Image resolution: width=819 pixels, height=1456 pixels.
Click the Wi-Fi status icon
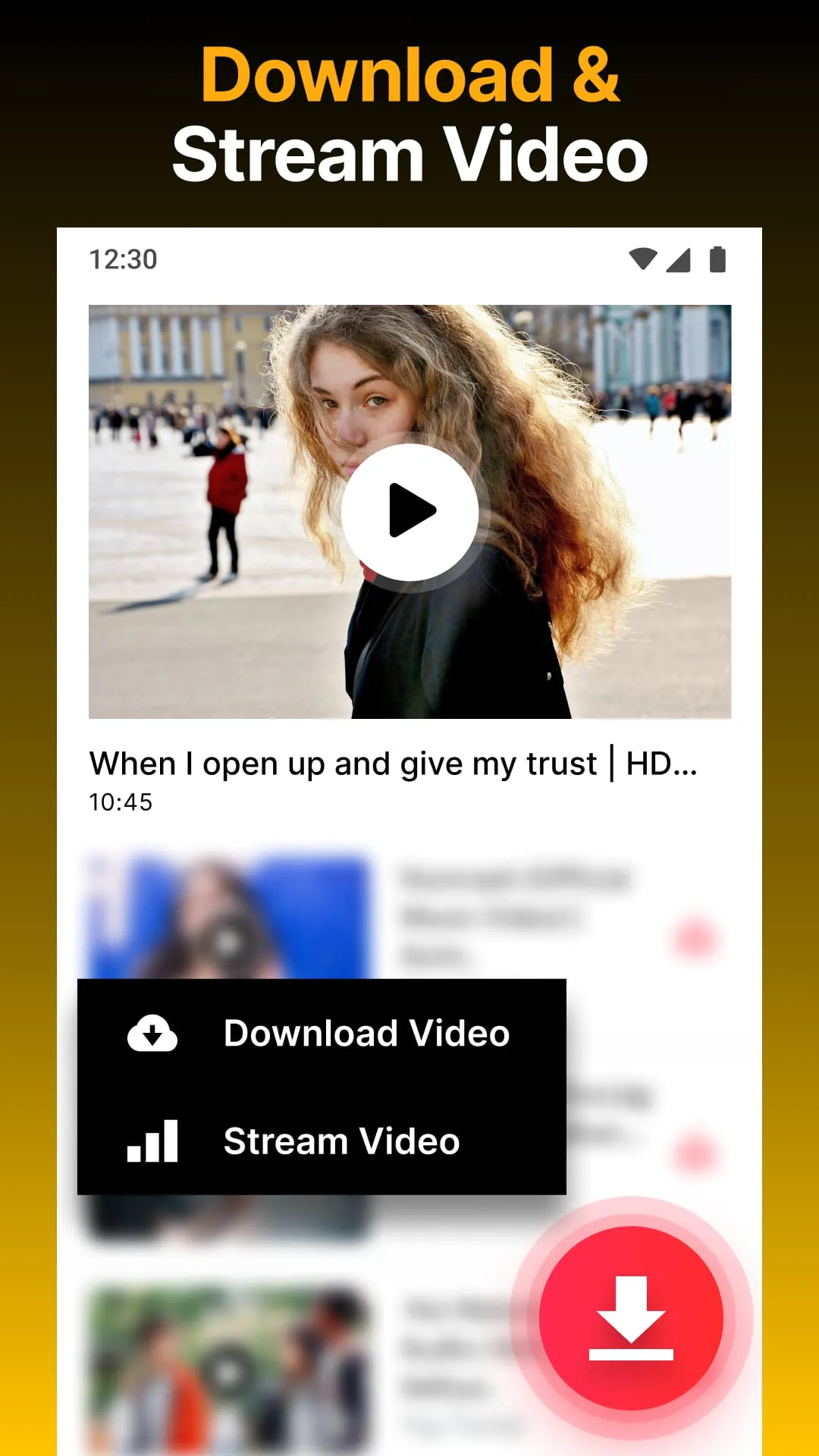tap(644, 259)
